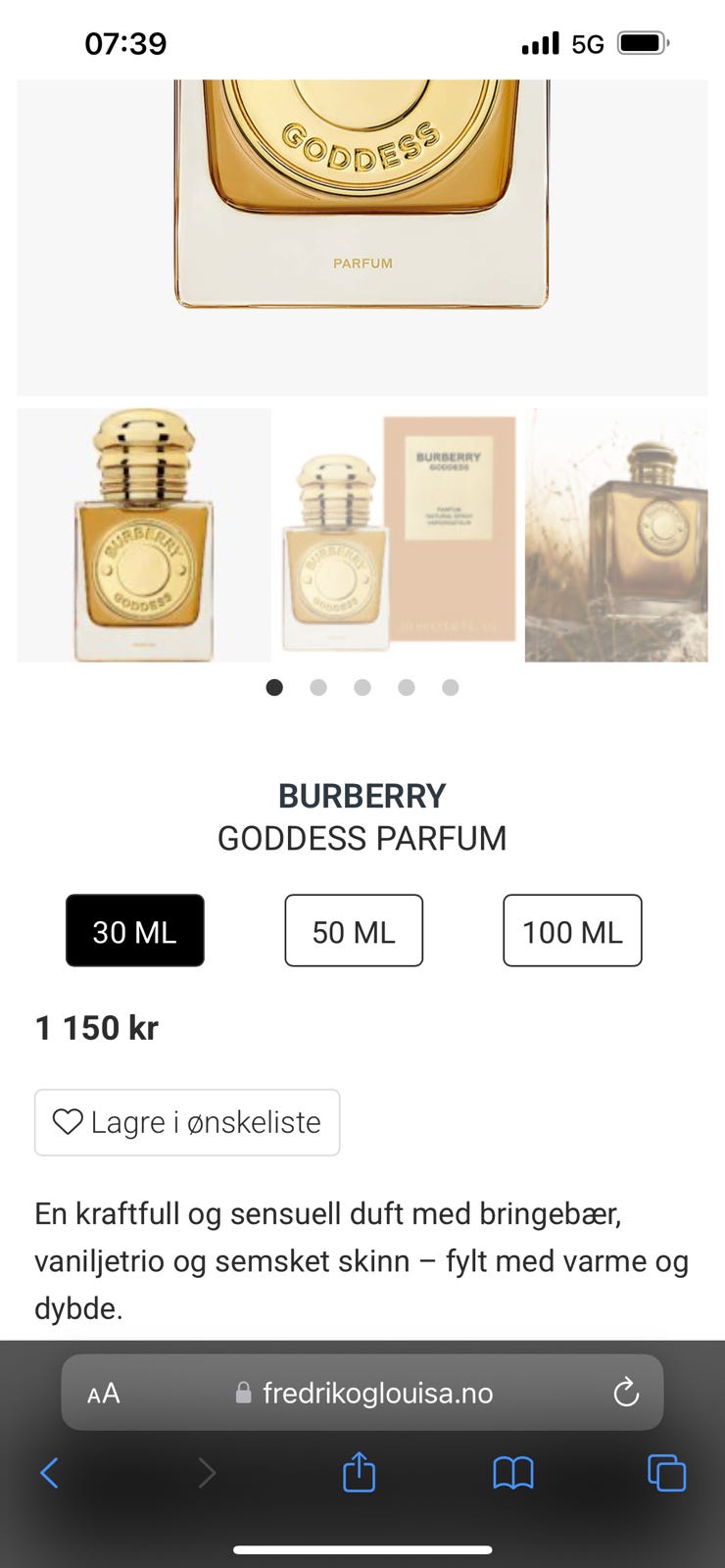Go back to the previous page

pyautogui.click(x=50, y=1472)
